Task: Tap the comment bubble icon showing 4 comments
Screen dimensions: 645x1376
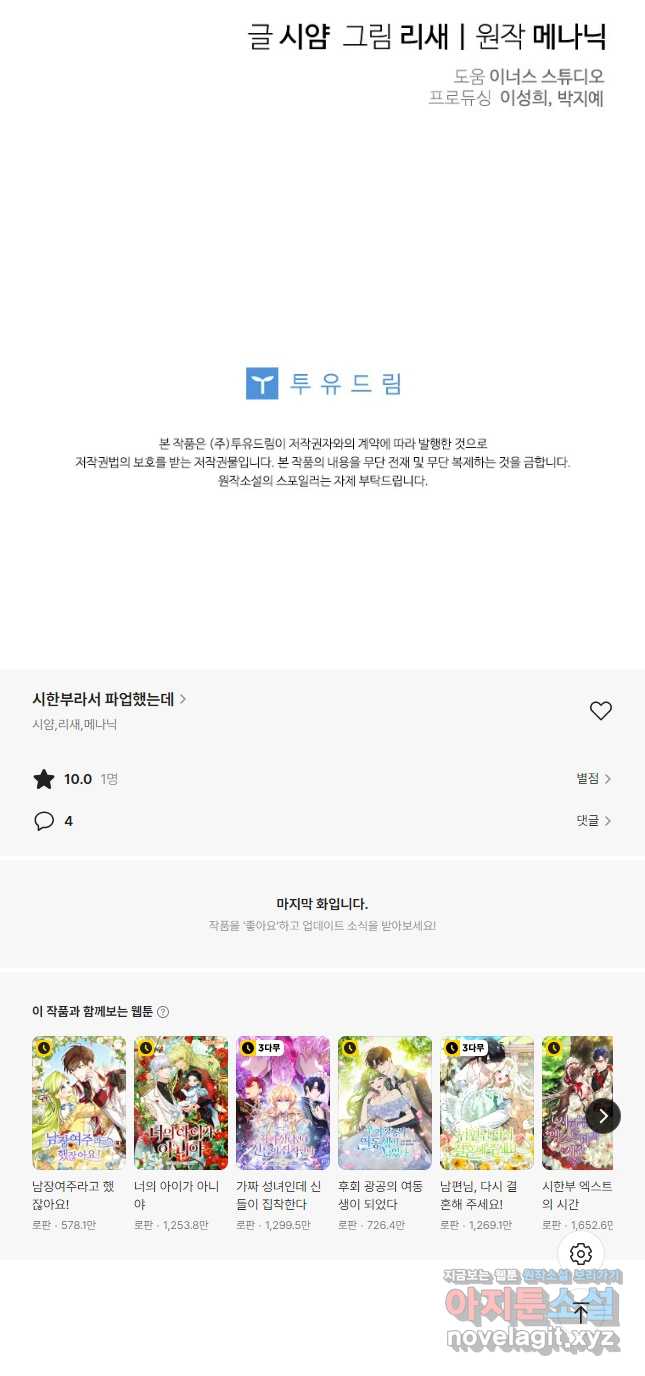Action: (x=44, y=821)
